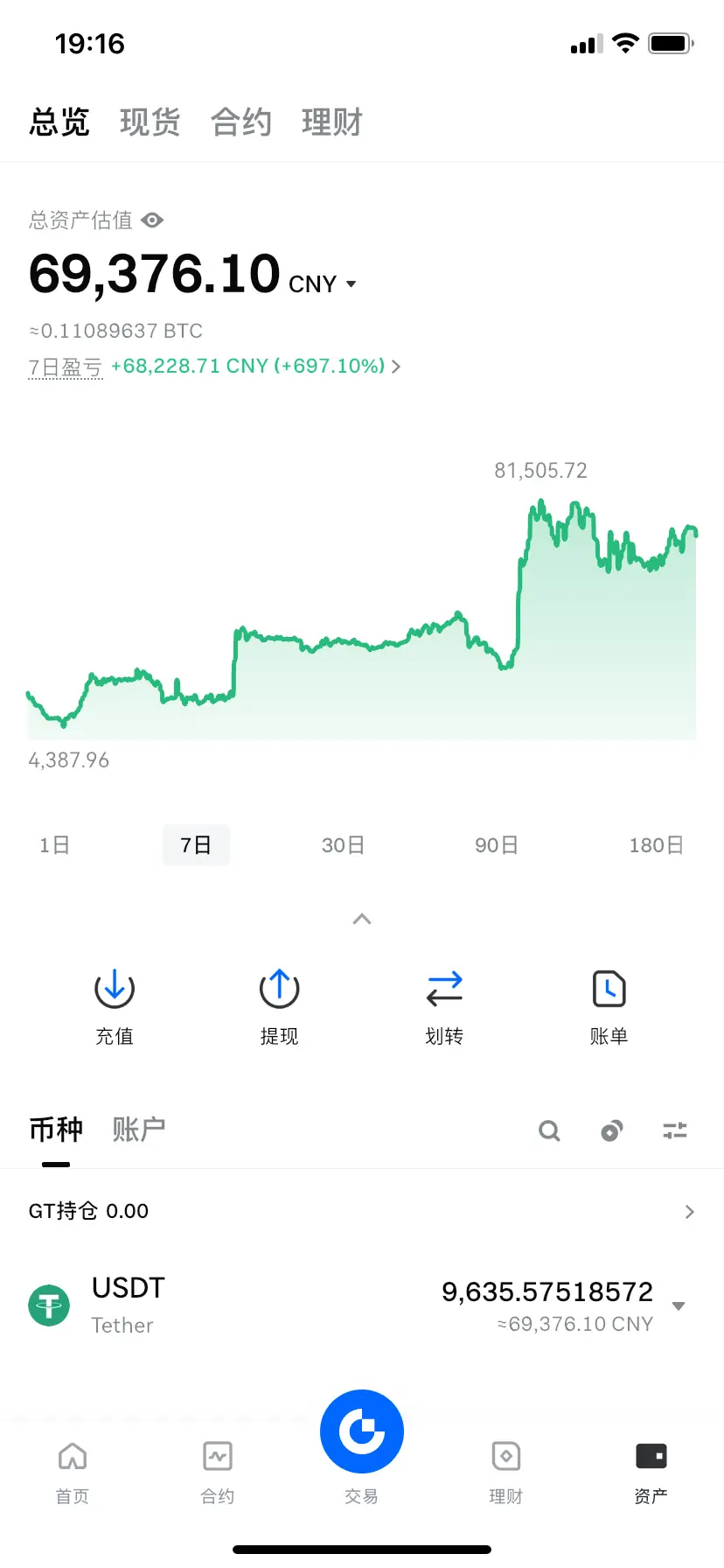This screenshot has width=724, height=1568.
Task: Select the 1日 chart range
Action: pos(54,845)
